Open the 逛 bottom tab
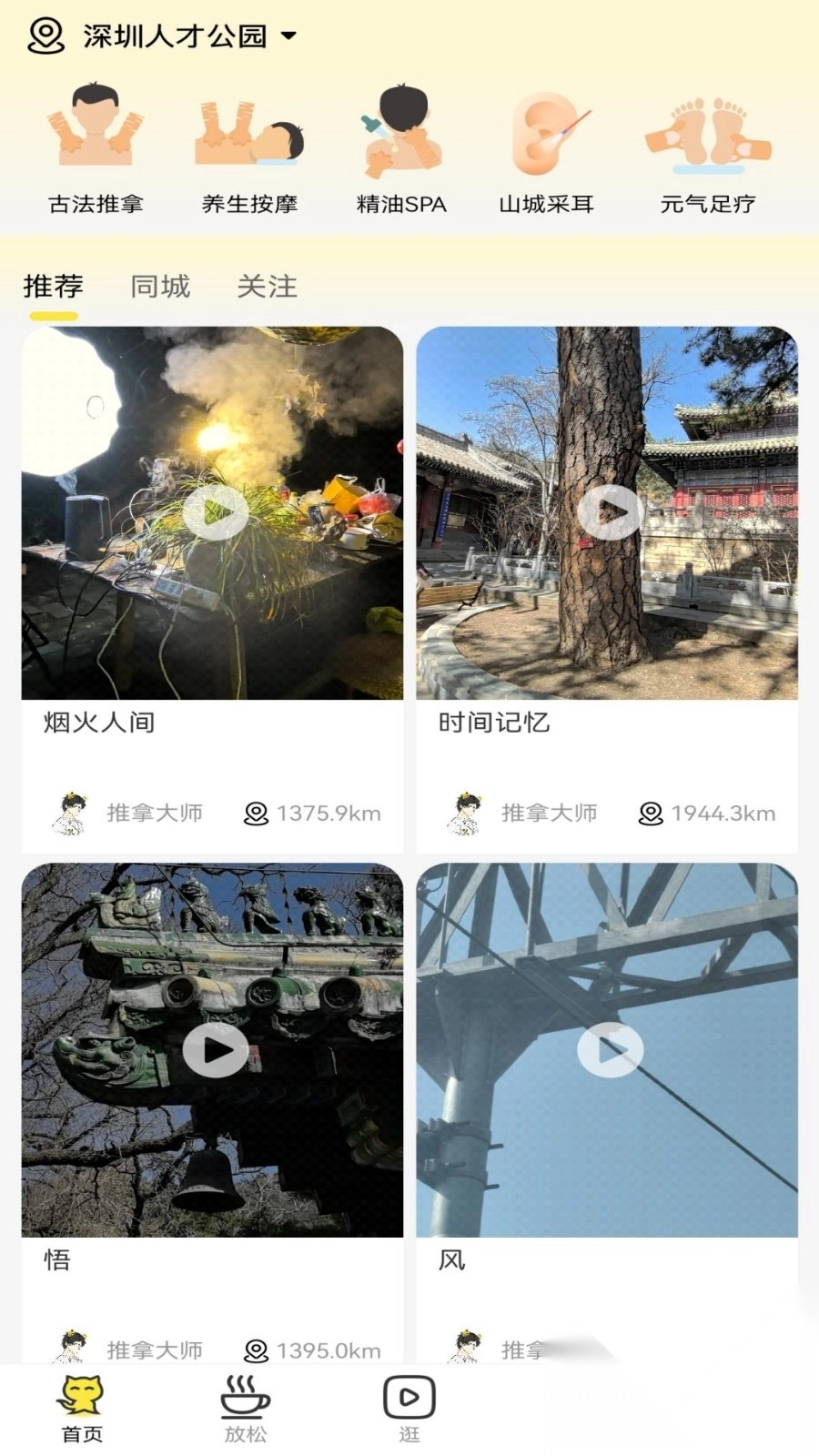The width and height of the screenshot is (819, 1456). point(409,1409)
